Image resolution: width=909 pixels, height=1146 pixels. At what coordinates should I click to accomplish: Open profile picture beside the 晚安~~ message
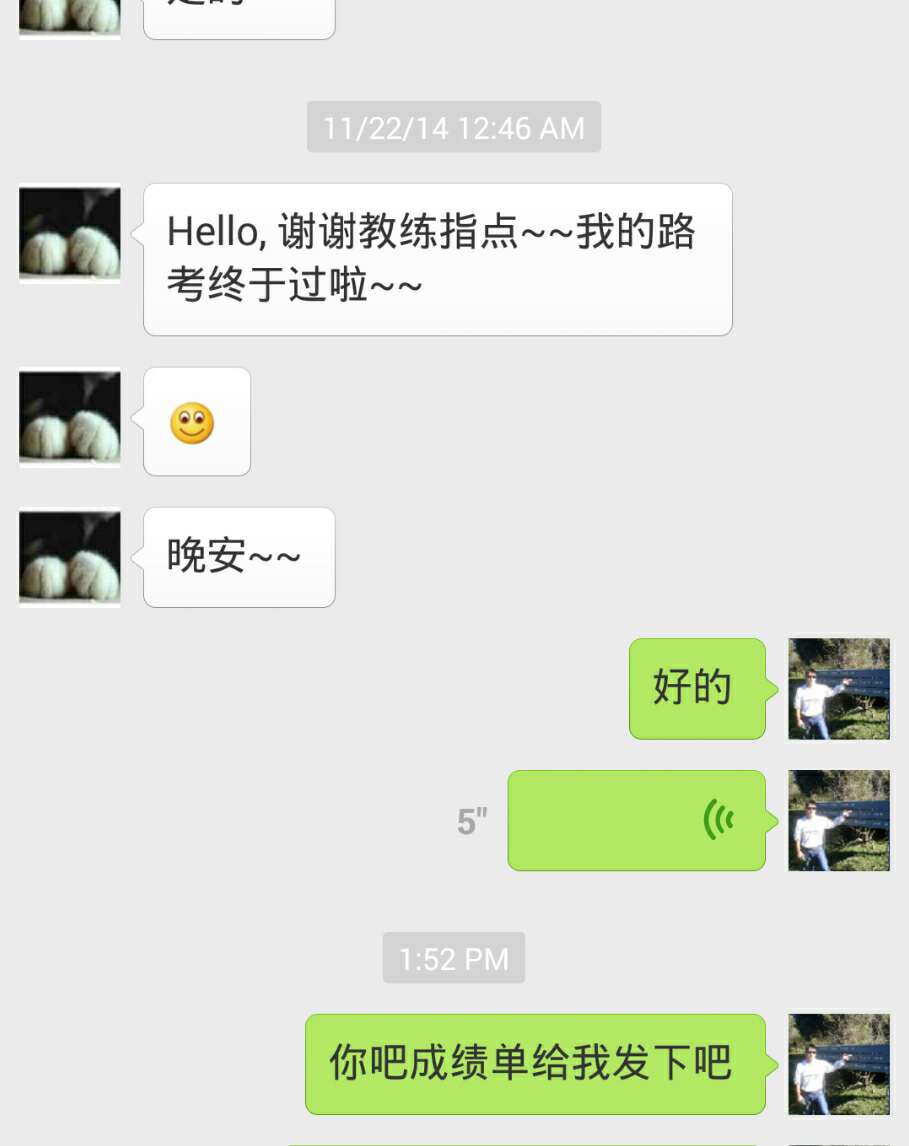click(70, 557)
